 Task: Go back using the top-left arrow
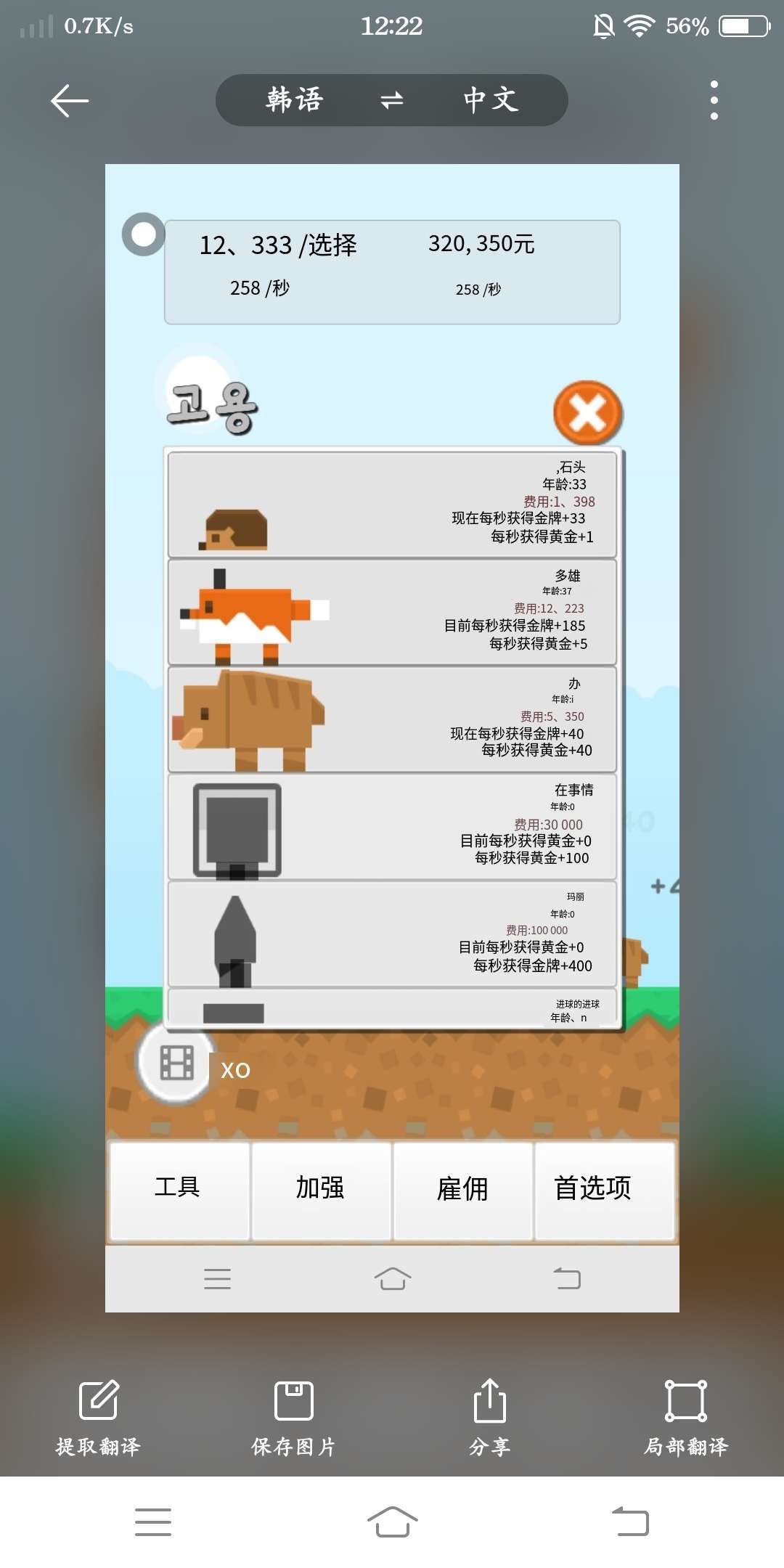tap(70, 100)
